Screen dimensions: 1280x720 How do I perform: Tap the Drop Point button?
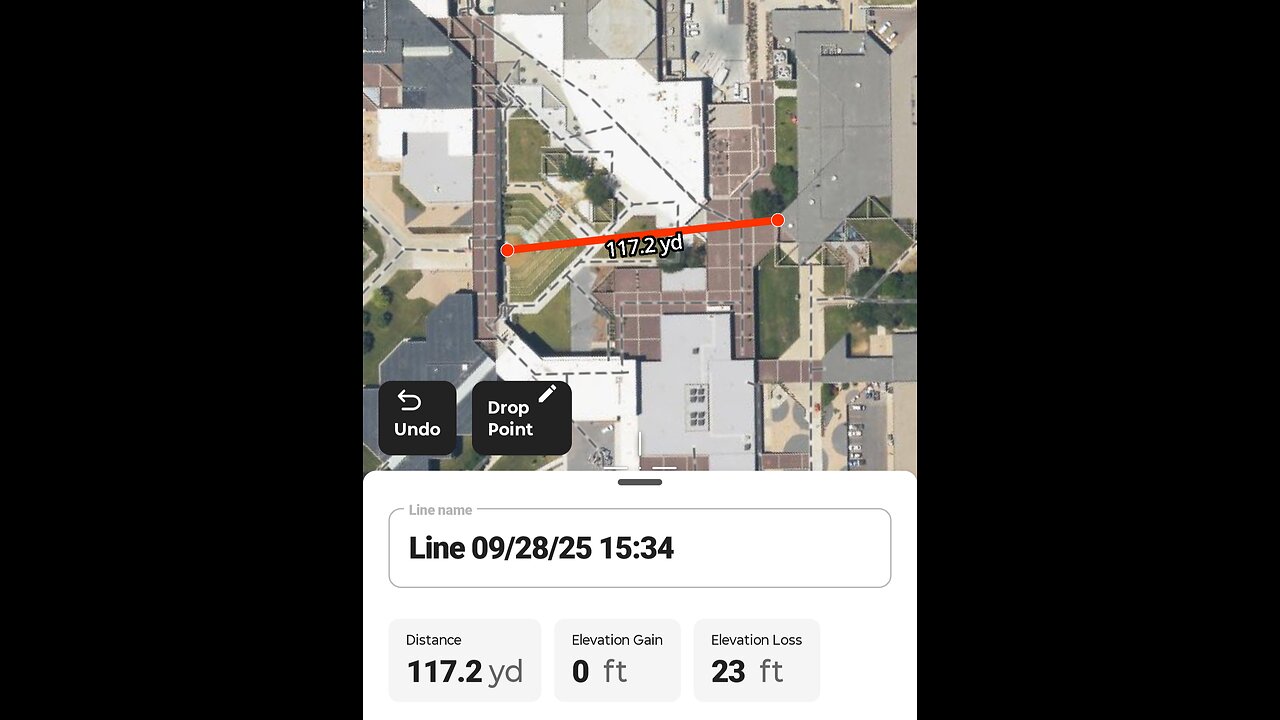[521, 417]
